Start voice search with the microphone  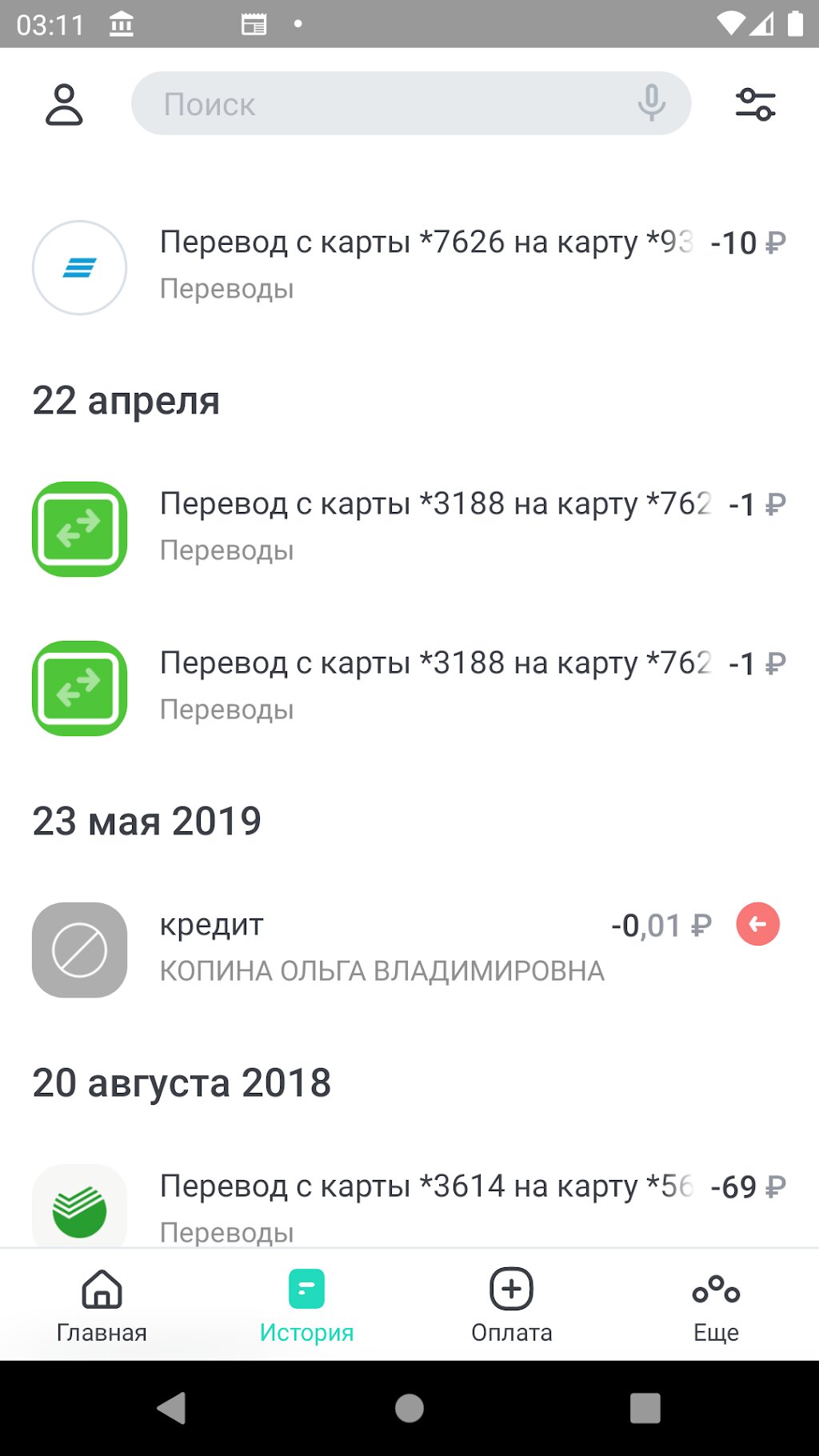click(652, 103)
